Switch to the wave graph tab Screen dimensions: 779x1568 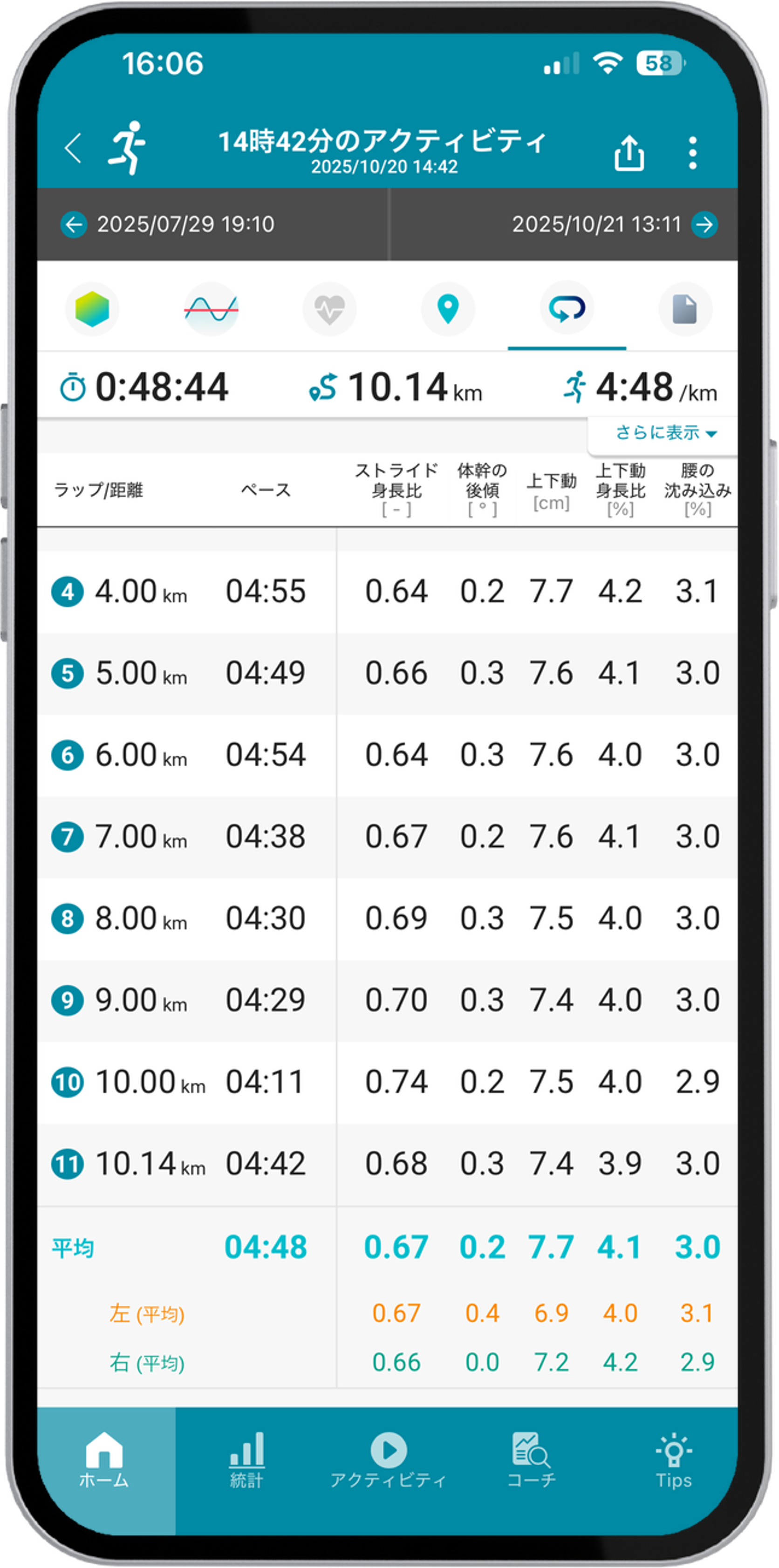211,309
